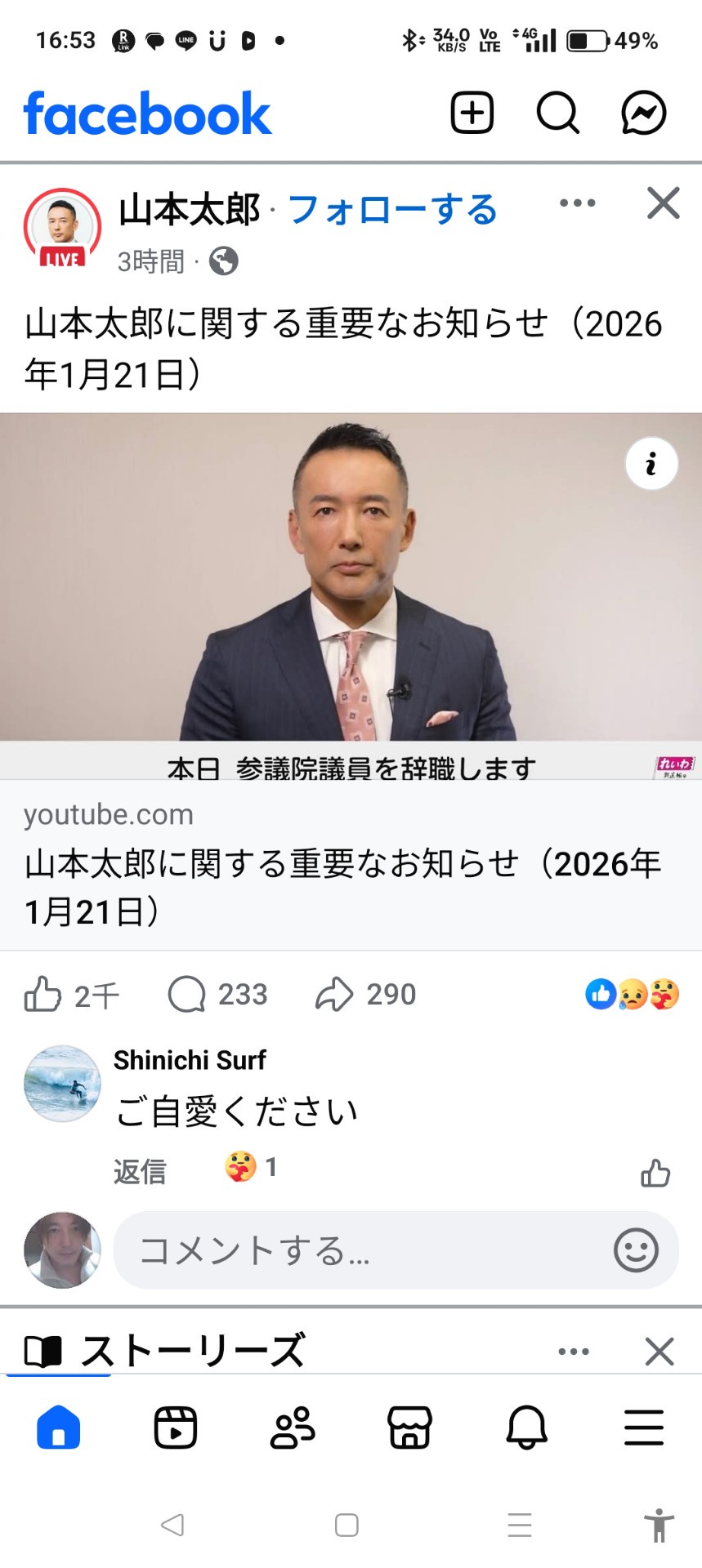Open the post's three-dot options menu
Viewport: 702px width, 1568px height.
click(577, 203)
